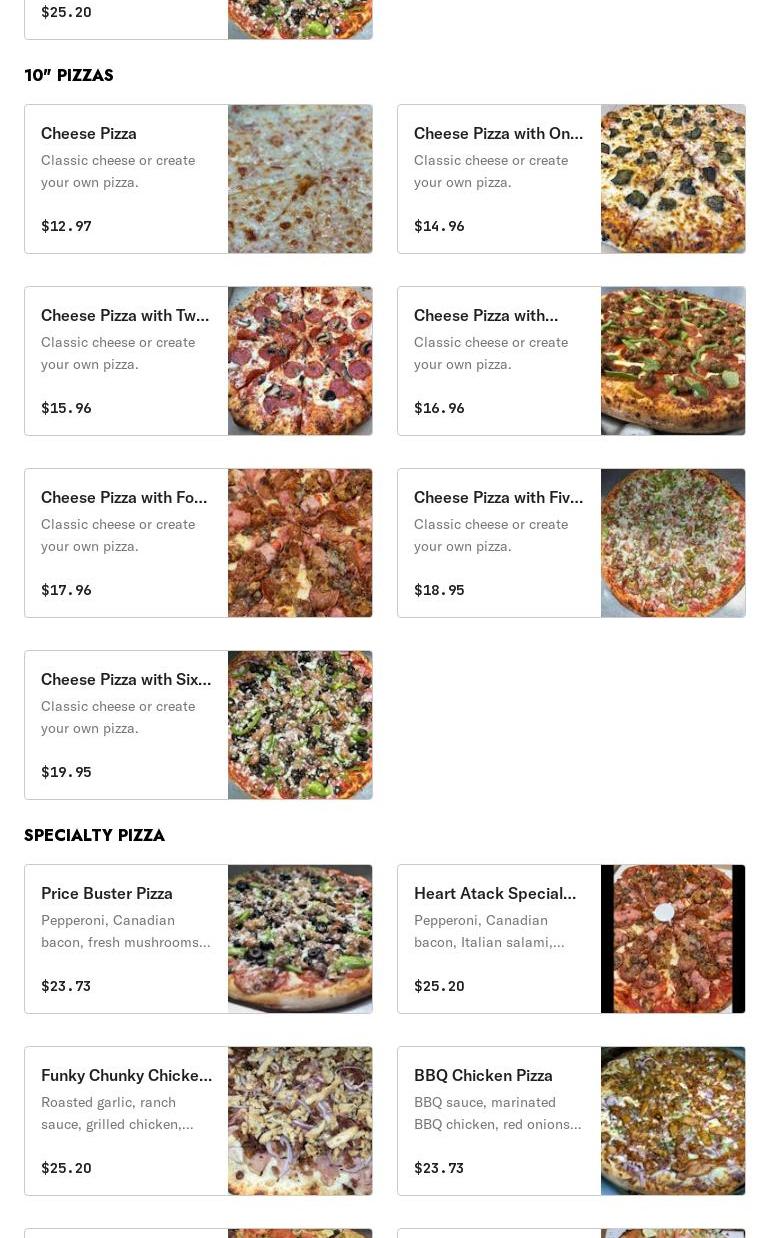770x1238 pixels.
Task: Choose the BBQ Chicken Pizza card
Action: 571,1121
